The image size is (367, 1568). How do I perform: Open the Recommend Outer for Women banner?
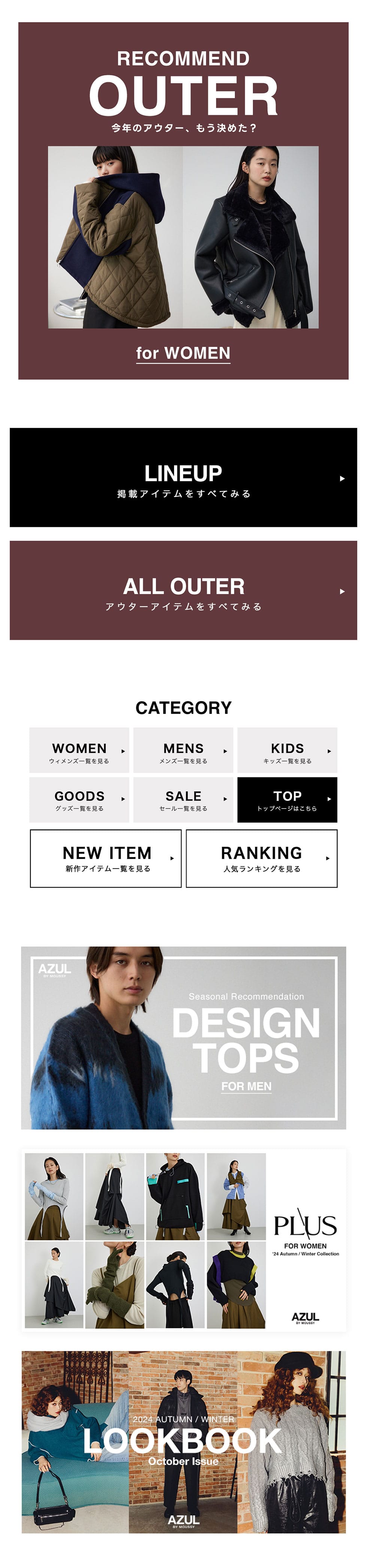183,201
